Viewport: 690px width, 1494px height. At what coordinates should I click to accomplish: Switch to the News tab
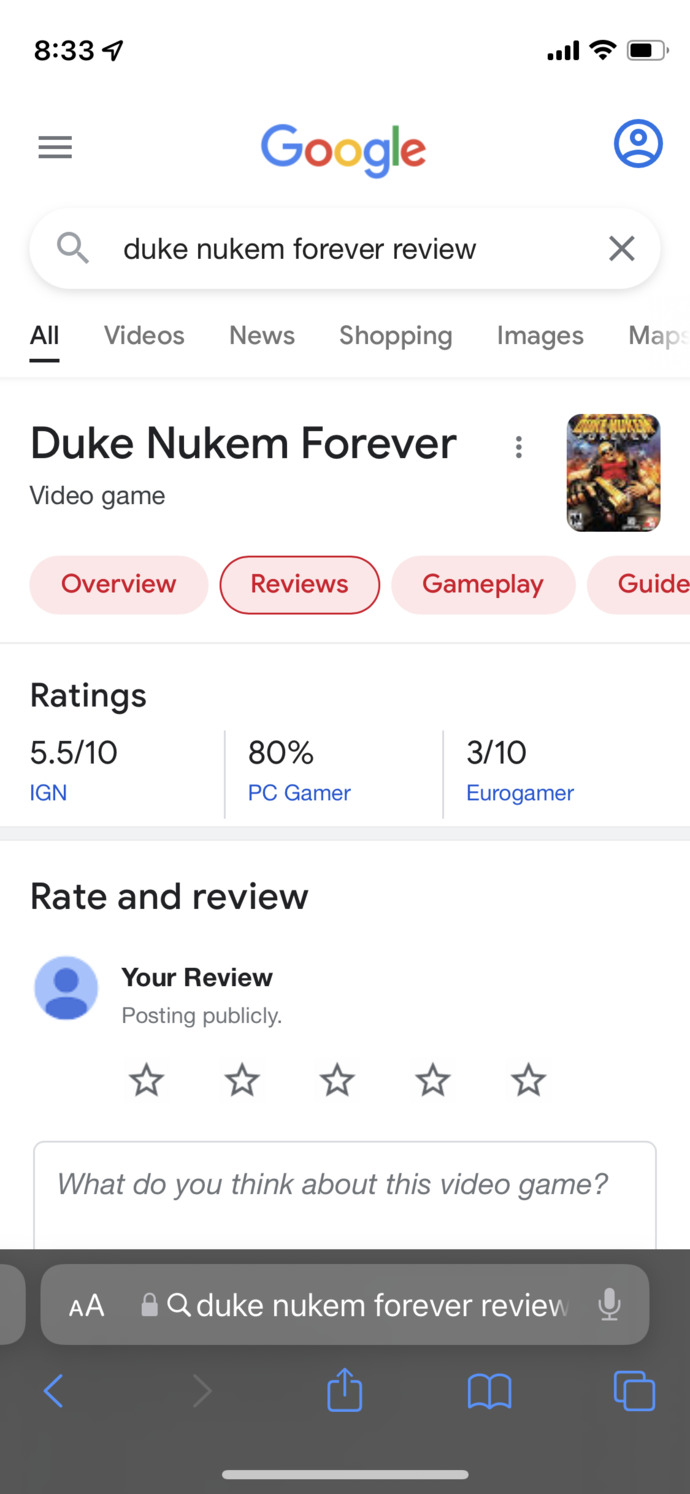(262, 335)
